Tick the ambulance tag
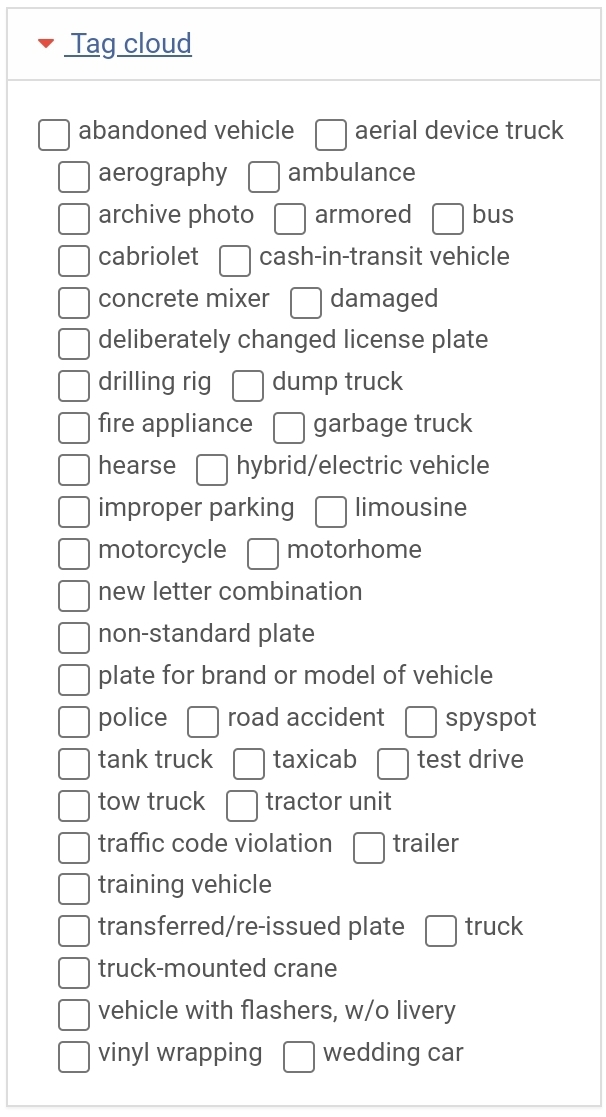 pos(264,177)
